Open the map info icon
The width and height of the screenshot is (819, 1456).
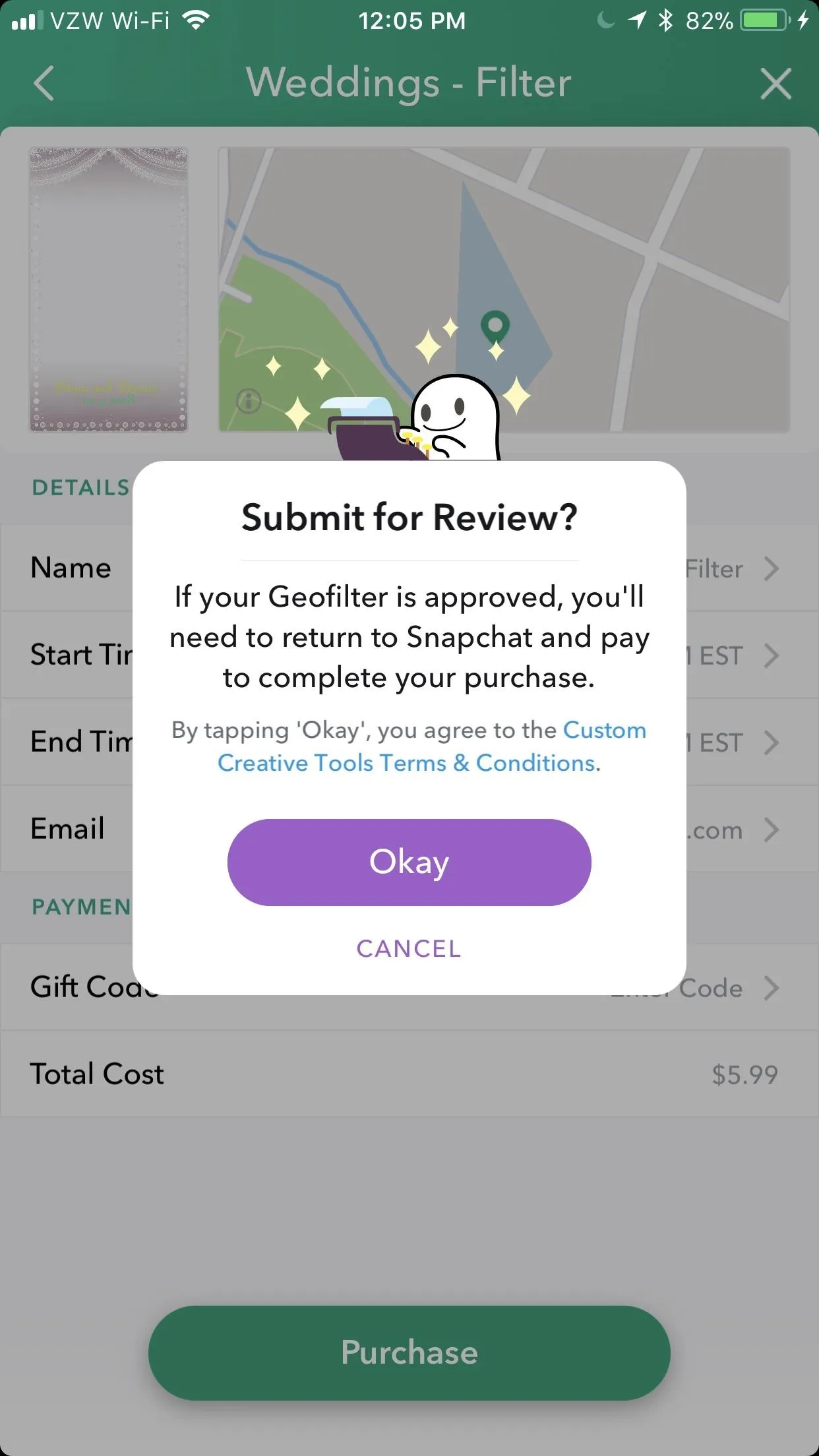pos(249,401)
